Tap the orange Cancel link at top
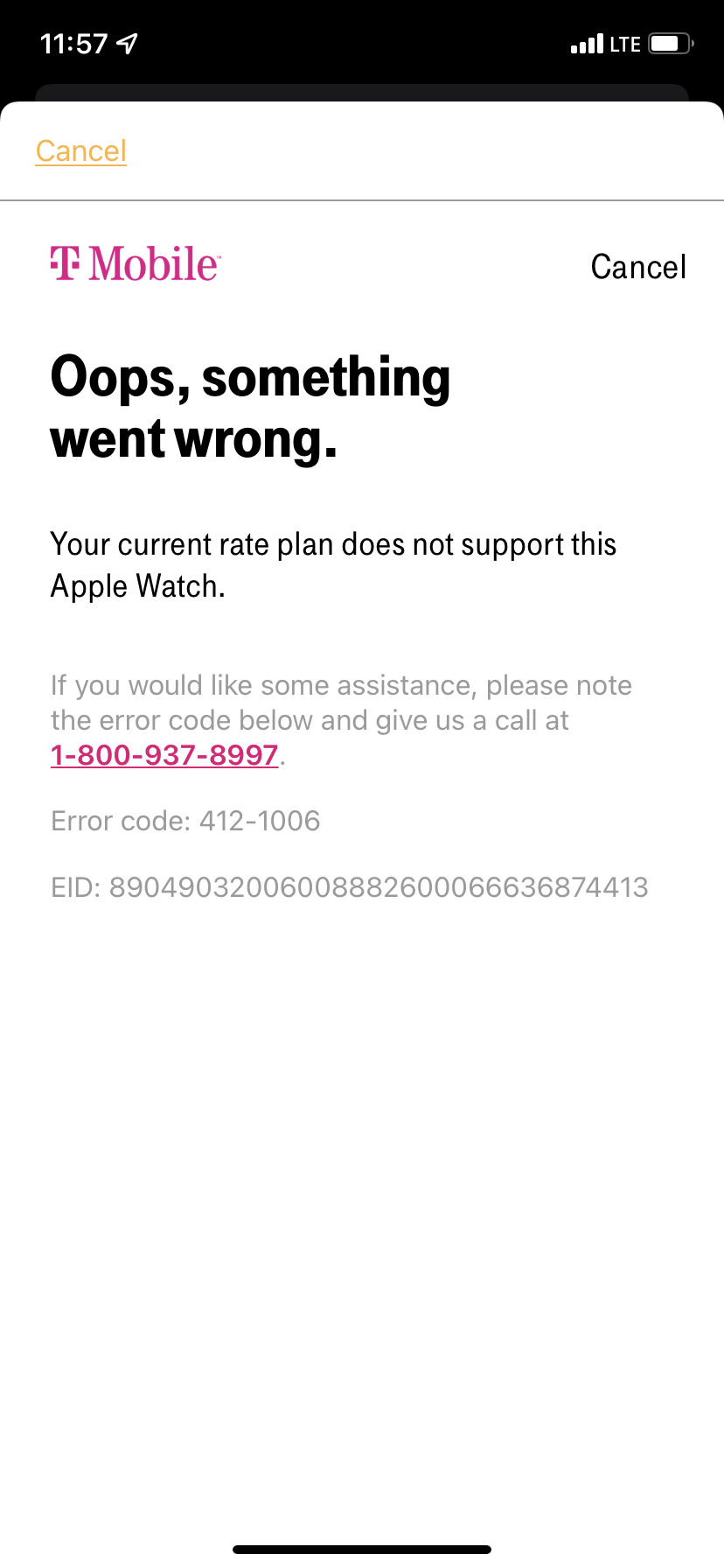The image size is (724, 1568). click(x=81, y=151)
